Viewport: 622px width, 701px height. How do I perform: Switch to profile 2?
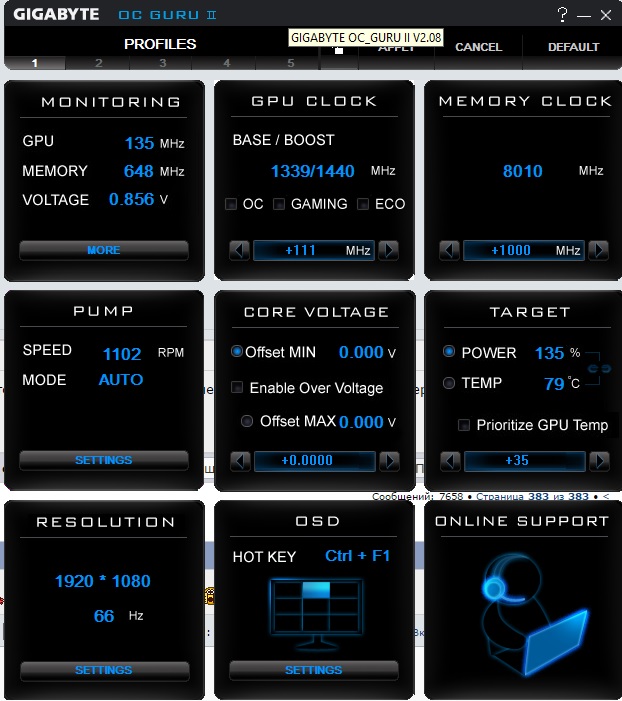tap(98, 63)
